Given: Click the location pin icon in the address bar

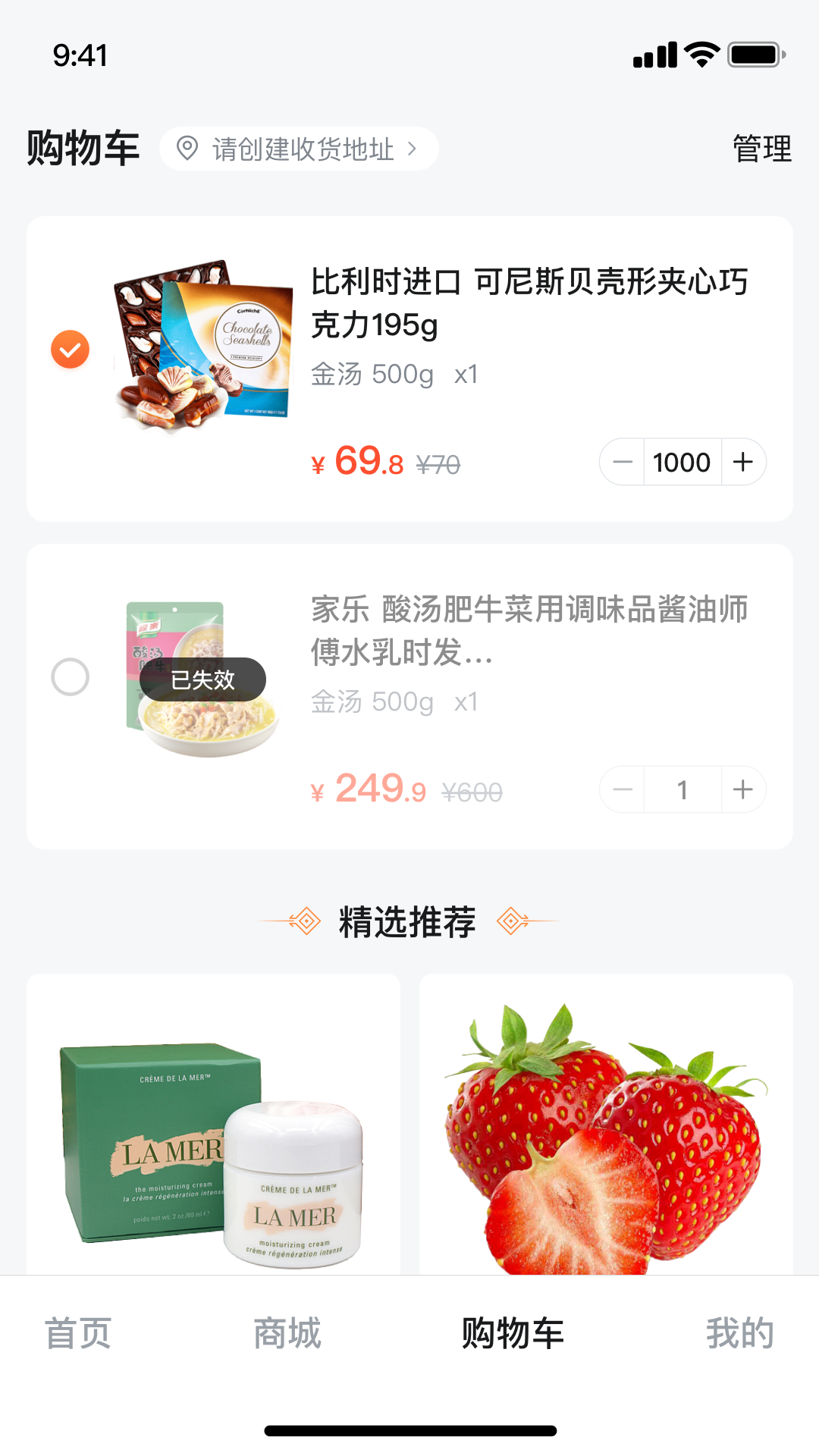Looking at the screenshot, I should click(x=188, y=149).
